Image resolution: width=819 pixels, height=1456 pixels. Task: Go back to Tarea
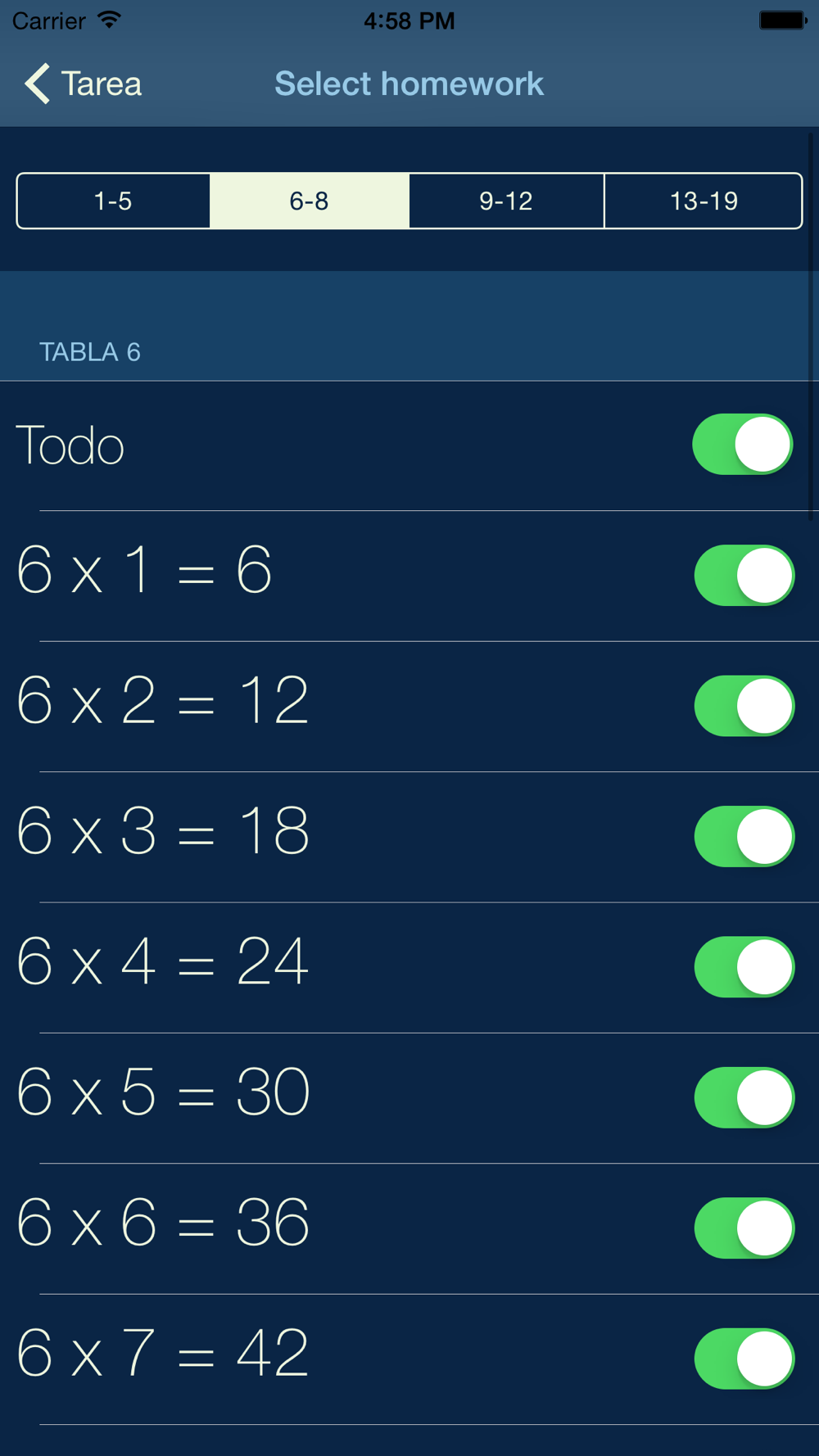83,84
